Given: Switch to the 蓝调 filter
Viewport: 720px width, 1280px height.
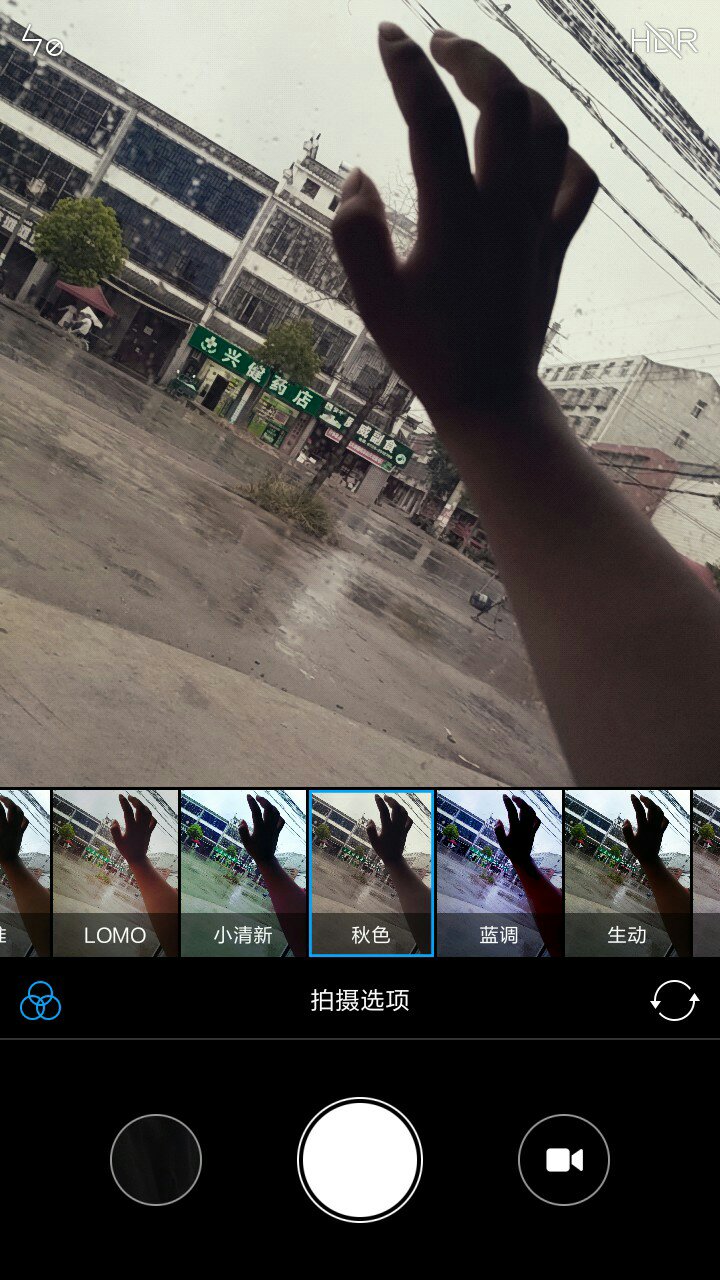Looking at the screenshot, I should click(499, 873).
